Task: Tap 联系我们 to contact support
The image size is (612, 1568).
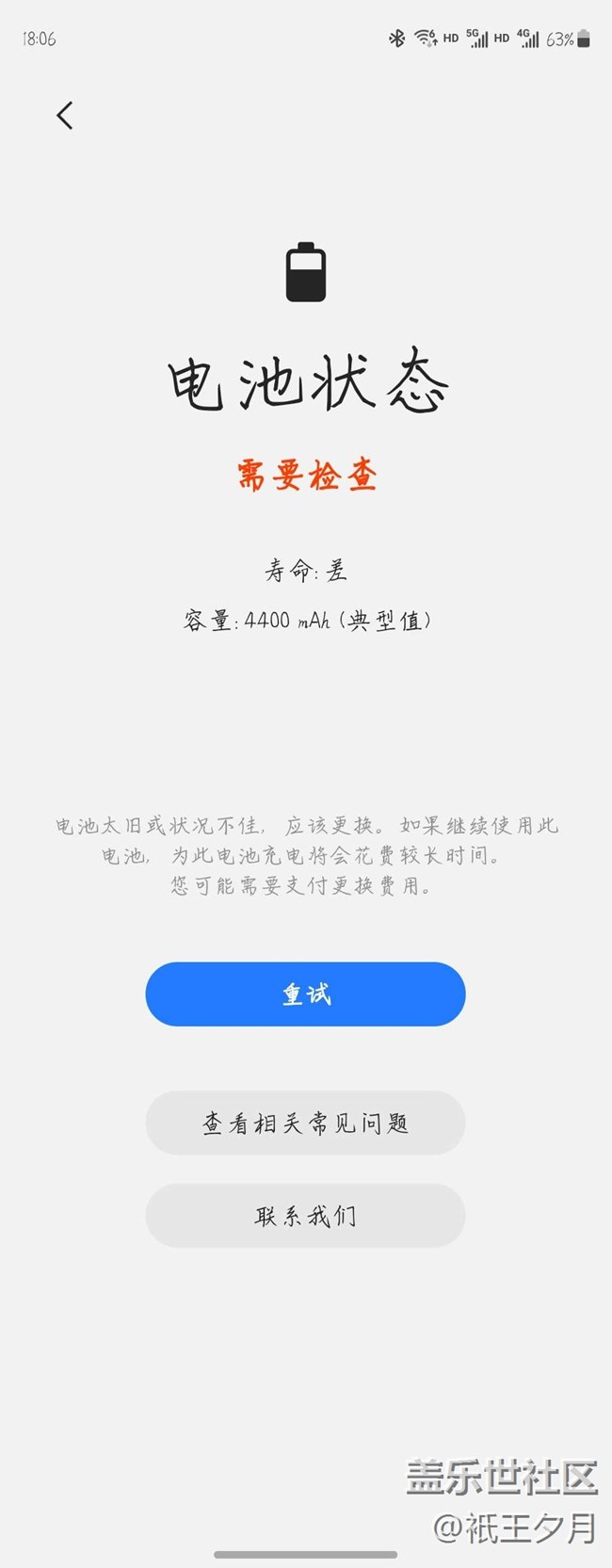Action: [x=305, y=1216]
